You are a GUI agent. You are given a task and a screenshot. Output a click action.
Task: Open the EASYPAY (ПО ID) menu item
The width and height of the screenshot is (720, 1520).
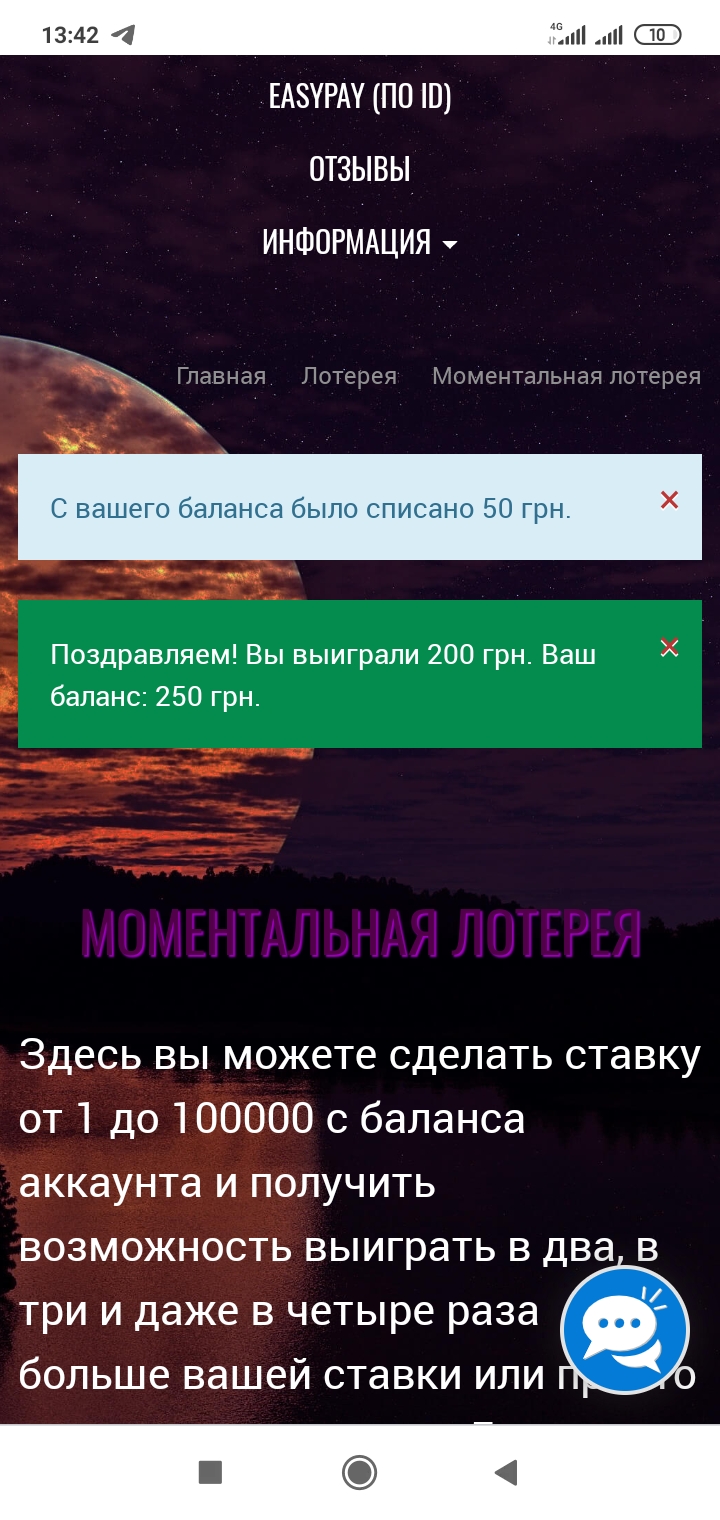click(360, 97)
